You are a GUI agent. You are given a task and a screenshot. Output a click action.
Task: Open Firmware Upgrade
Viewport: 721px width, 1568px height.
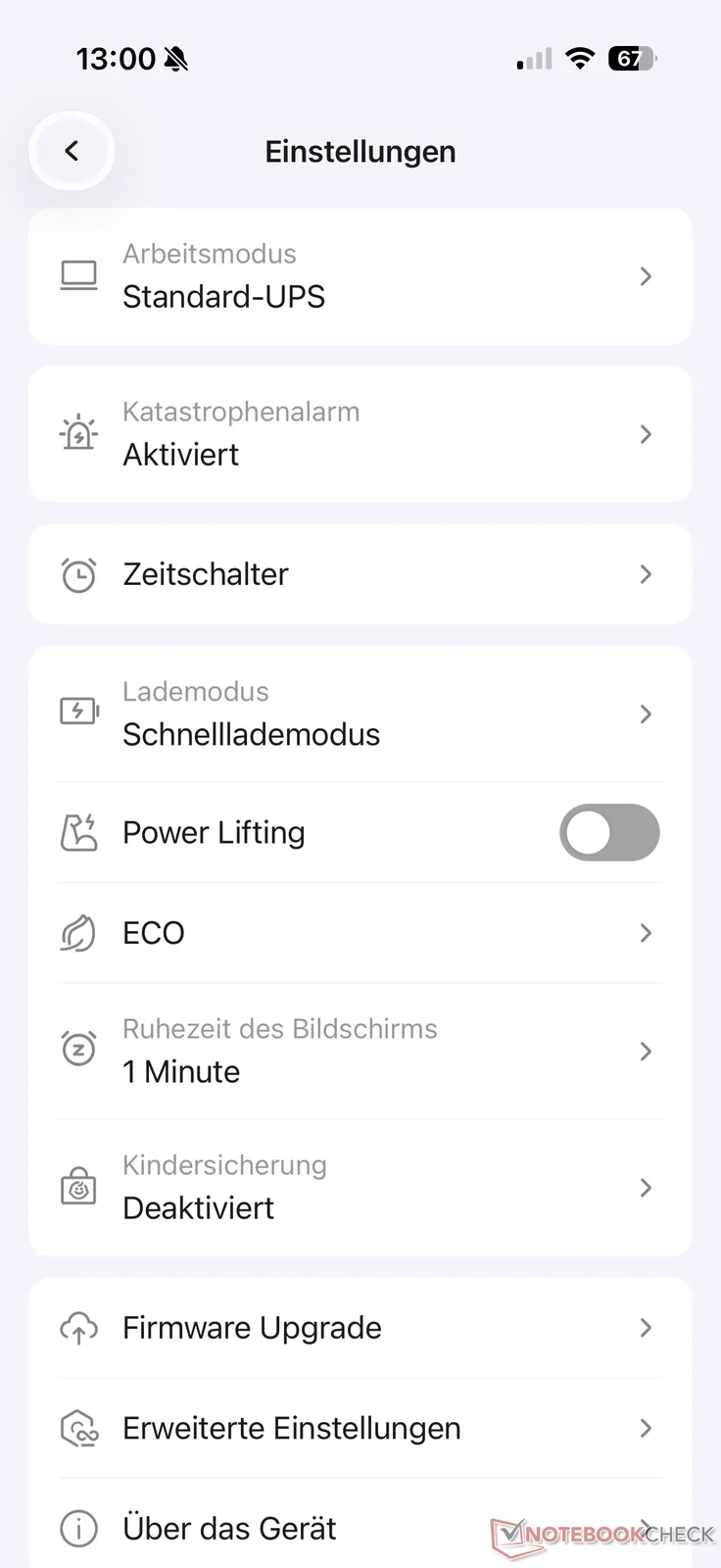tap(360, 1328)
